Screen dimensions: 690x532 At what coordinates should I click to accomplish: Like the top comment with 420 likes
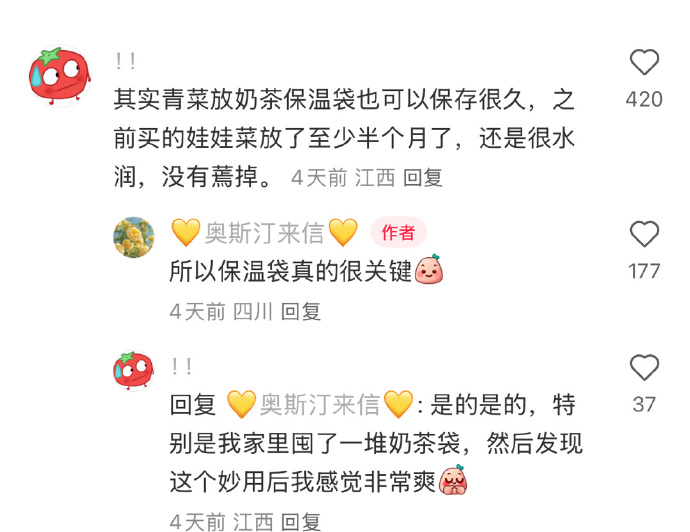(x=644, y=63)
